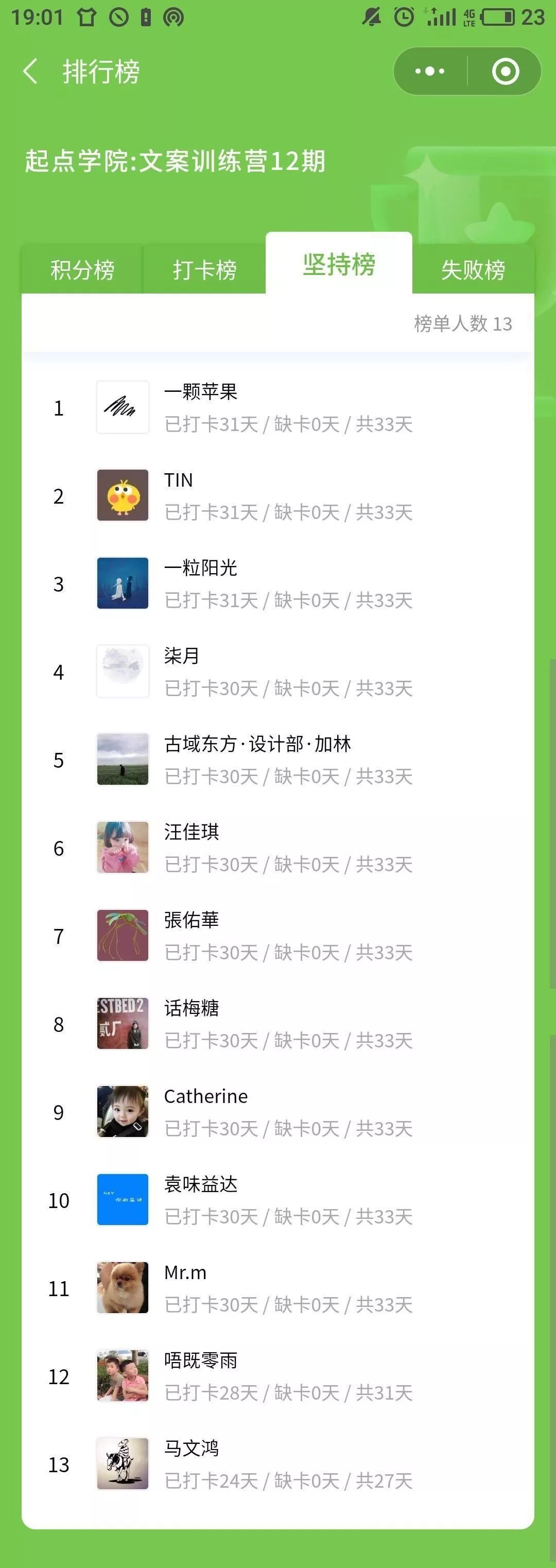Go back from the 排行榜 page
The image size is (556, 1568).
click(30, 71)
